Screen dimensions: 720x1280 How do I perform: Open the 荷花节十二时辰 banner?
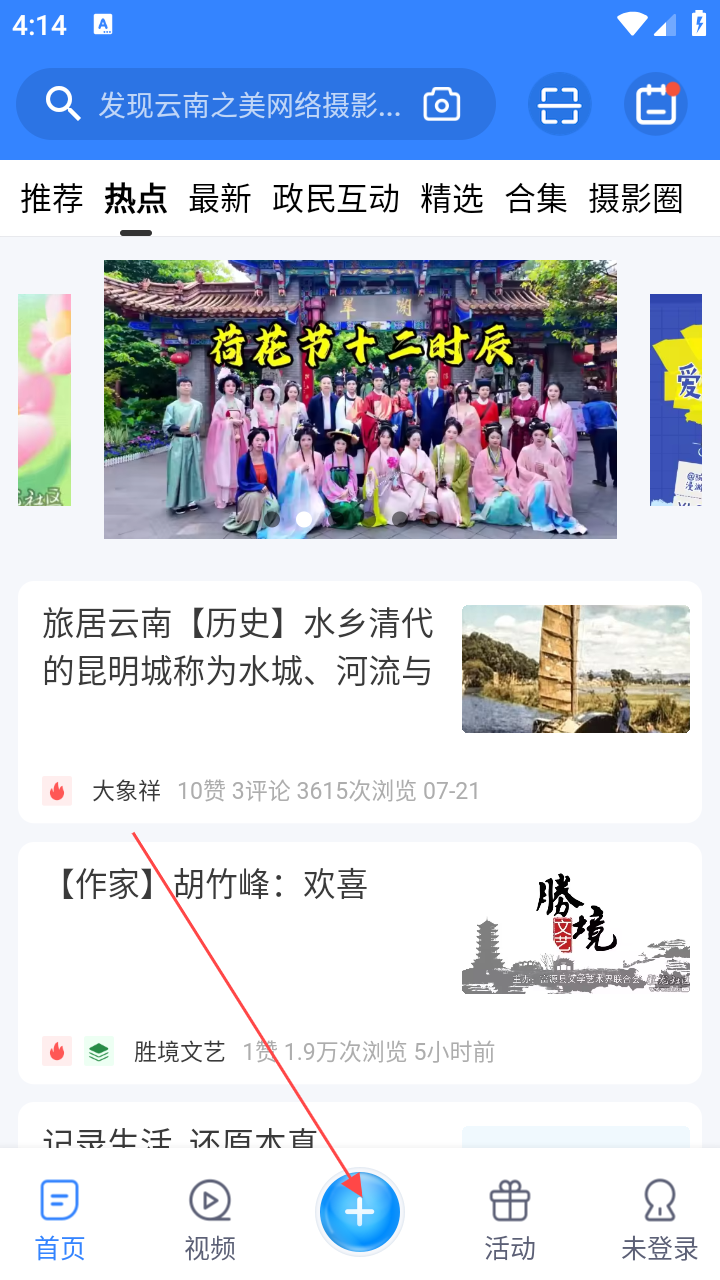[x=360, y=399]
